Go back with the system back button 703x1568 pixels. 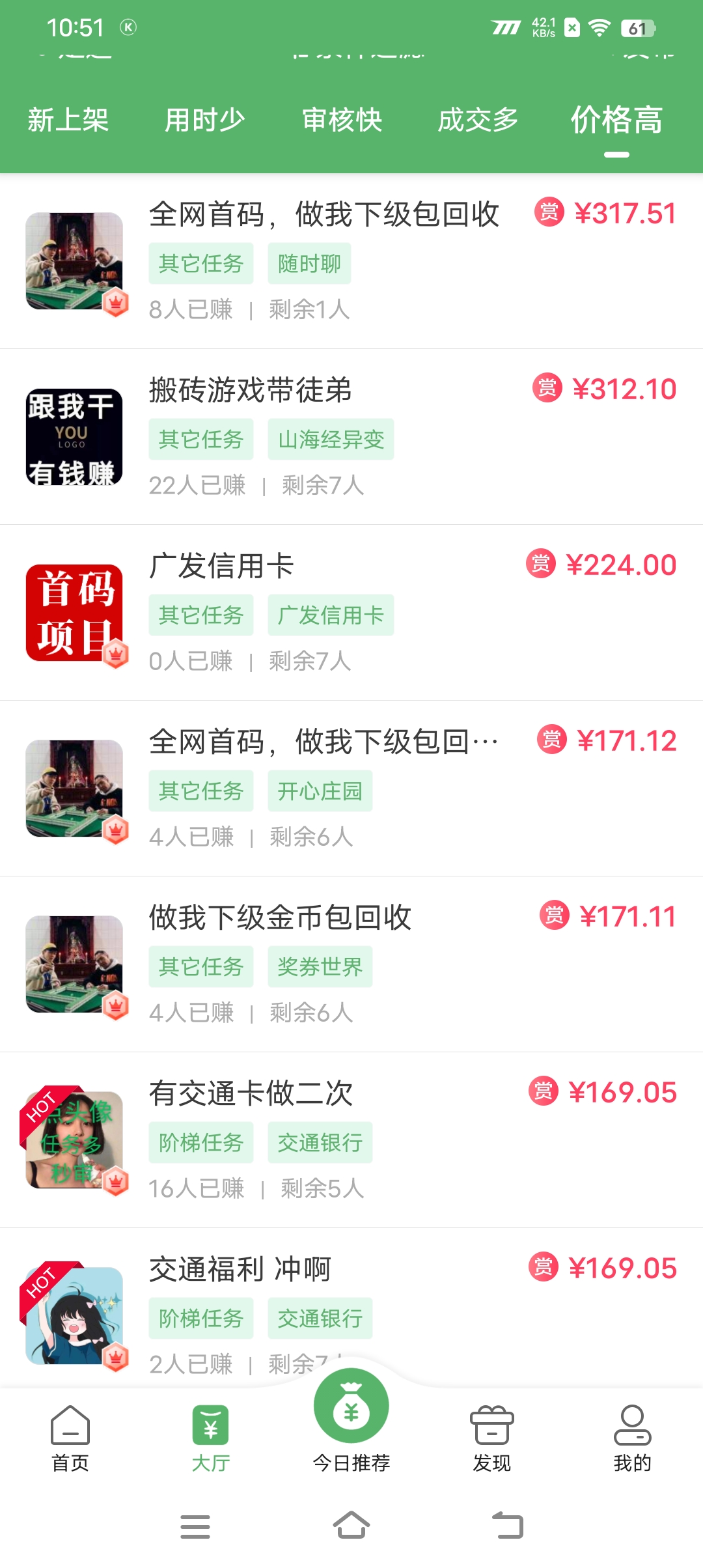point(508,1526)
